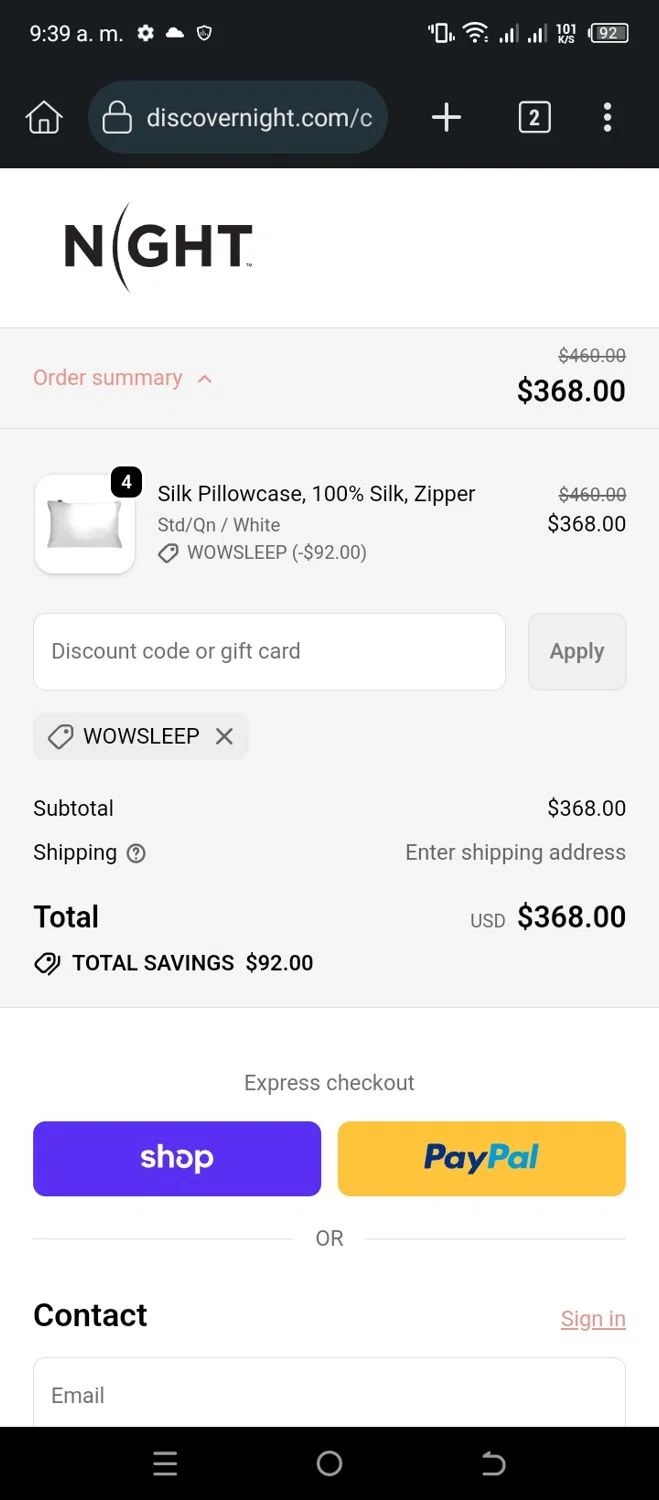Viewport: 659px width, 1500px height.
Task: Sign in to your account
Action: click(x=593, y=1318)
